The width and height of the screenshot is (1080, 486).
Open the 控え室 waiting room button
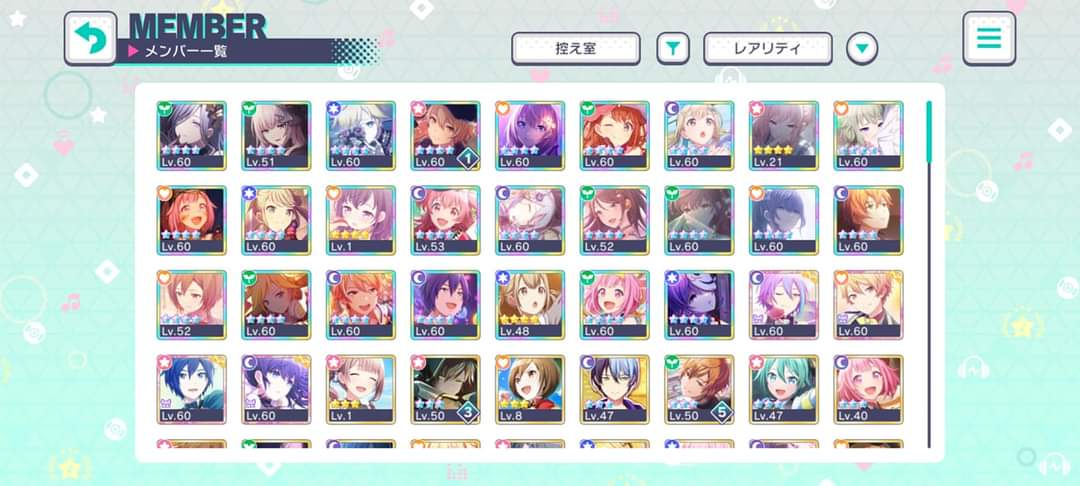click(575, 48)
